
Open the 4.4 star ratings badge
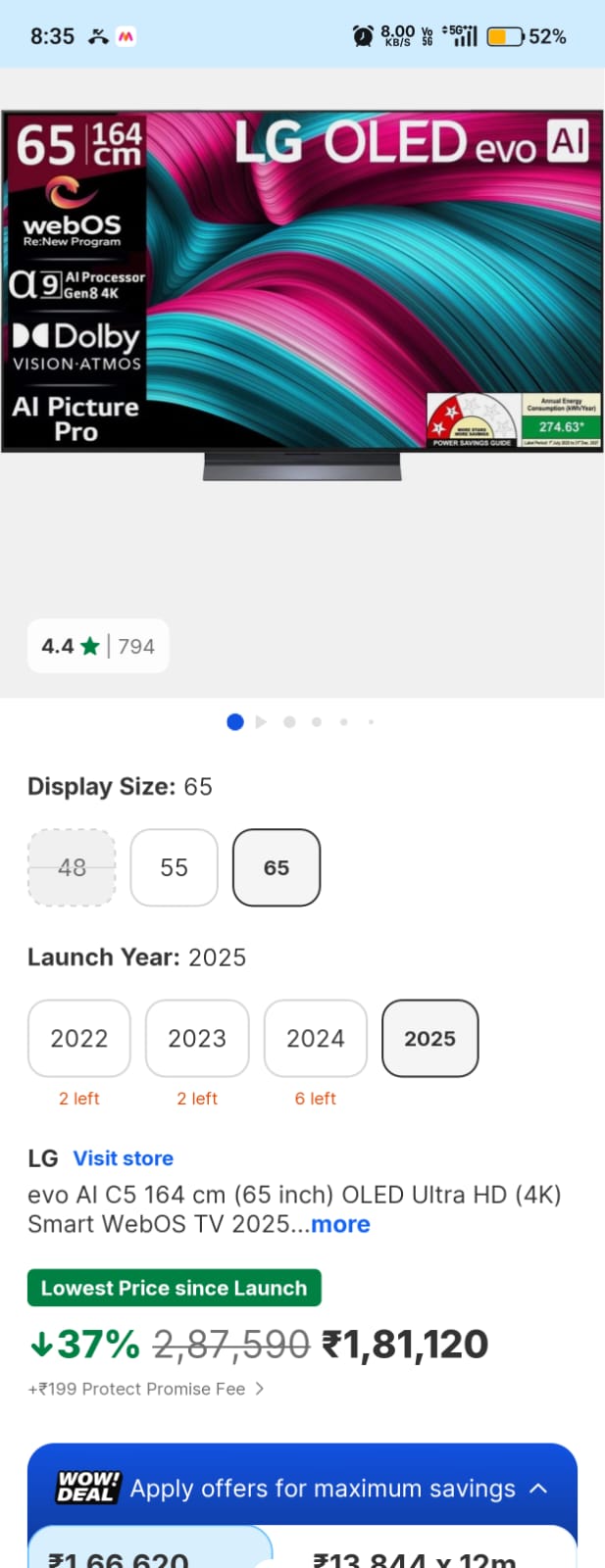98,646
